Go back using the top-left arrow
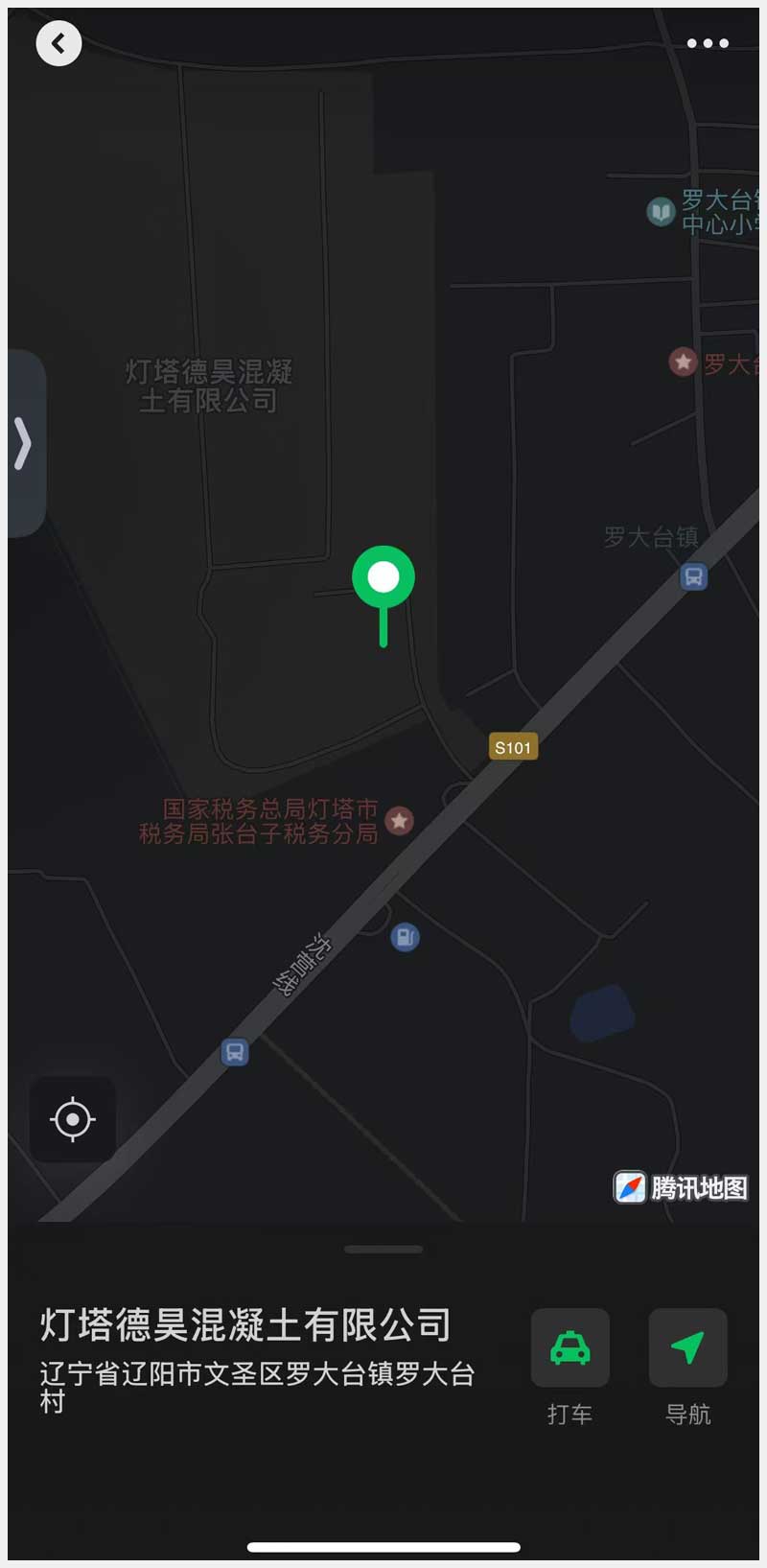767x1568 pixels. [x=58, y=43]
